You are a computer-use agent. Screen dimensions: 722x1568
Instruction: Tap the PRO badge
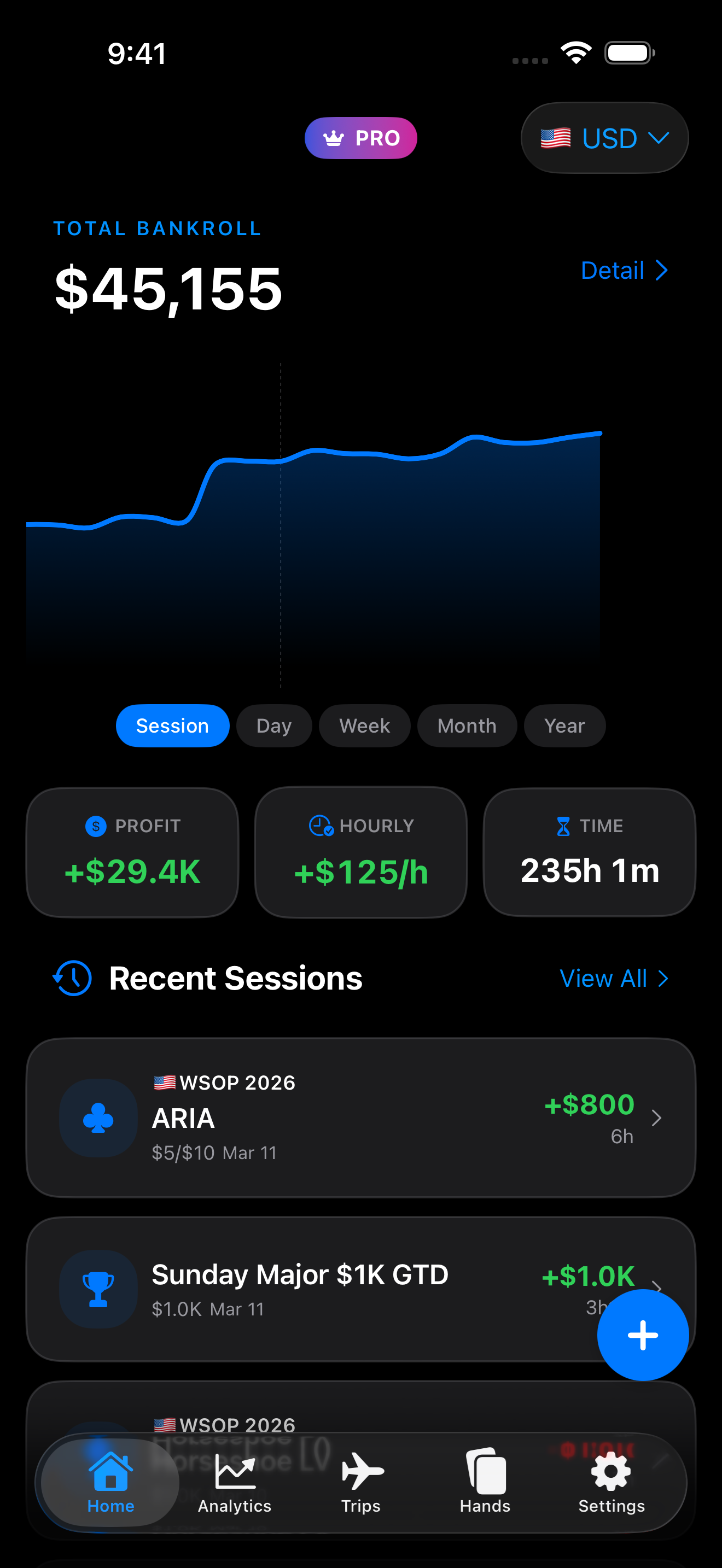tap(360, 138)
